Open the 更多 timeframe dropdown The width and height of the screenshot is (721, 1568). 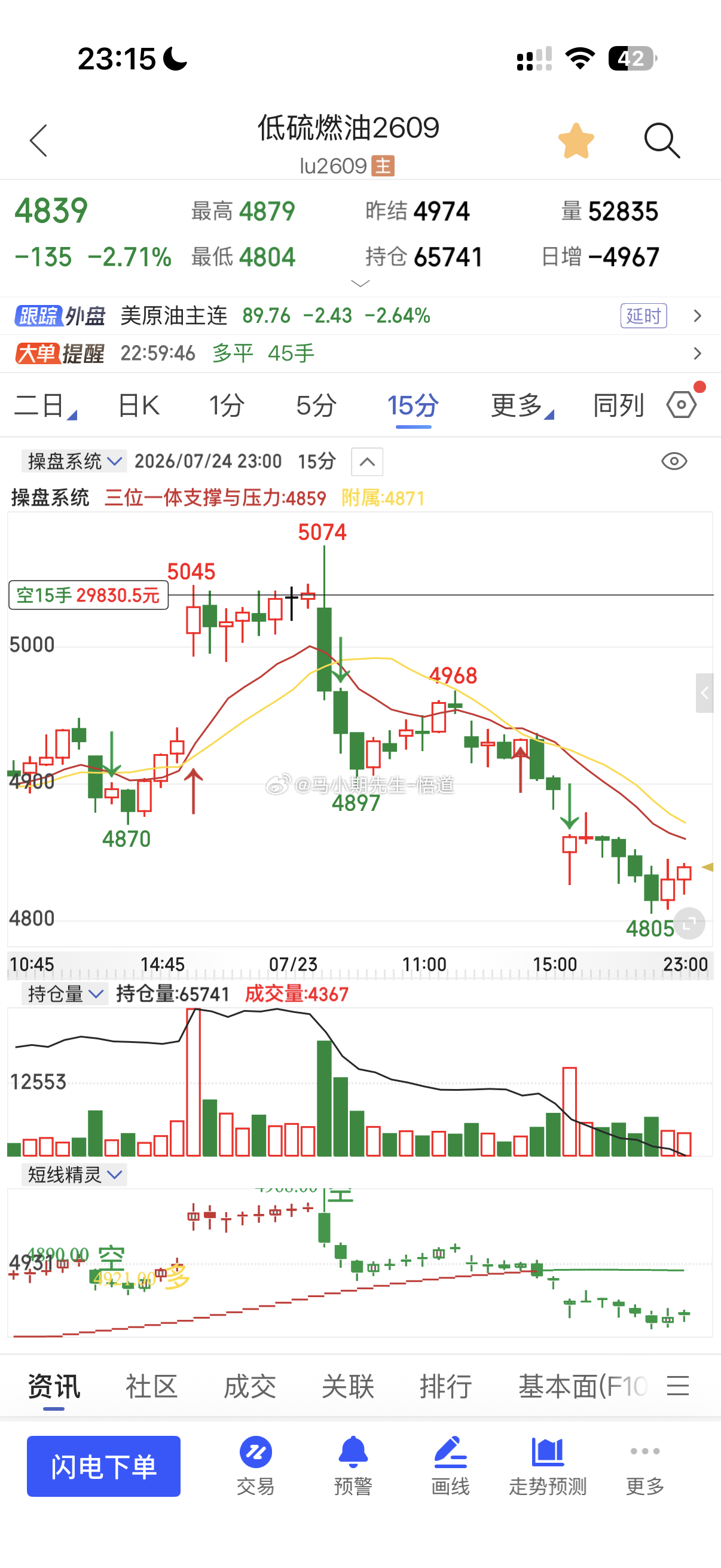[x=522, y=405]
